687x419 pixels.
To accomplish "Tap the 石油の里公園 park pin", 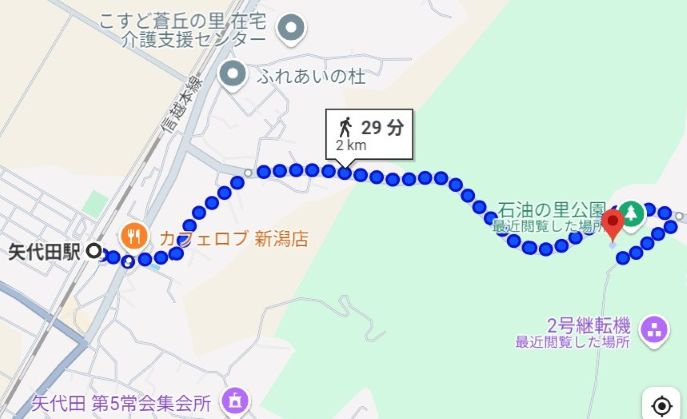I will click(x=633, y=212).
